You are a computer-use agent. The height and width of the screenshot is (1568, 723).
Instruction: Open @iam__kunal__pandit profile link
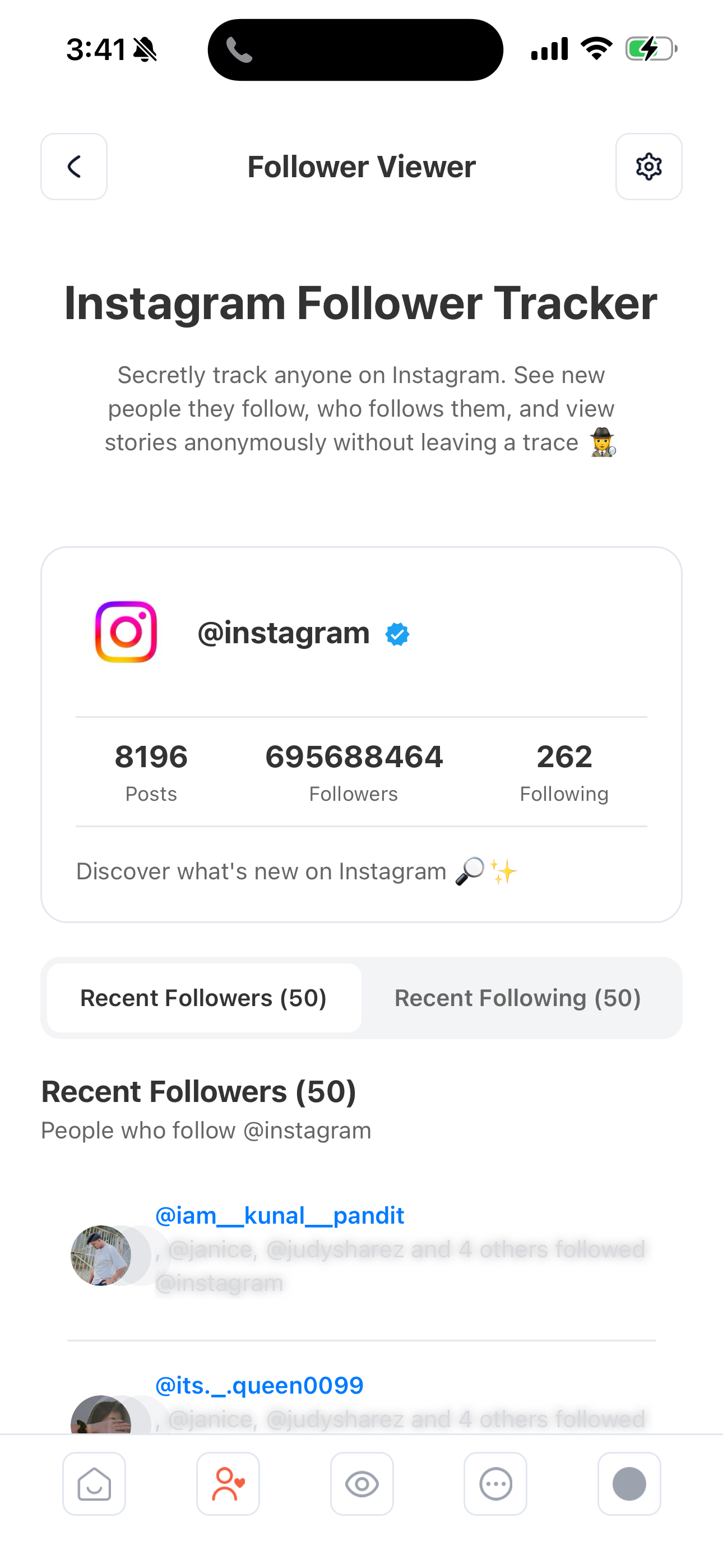pos(279,1216)
